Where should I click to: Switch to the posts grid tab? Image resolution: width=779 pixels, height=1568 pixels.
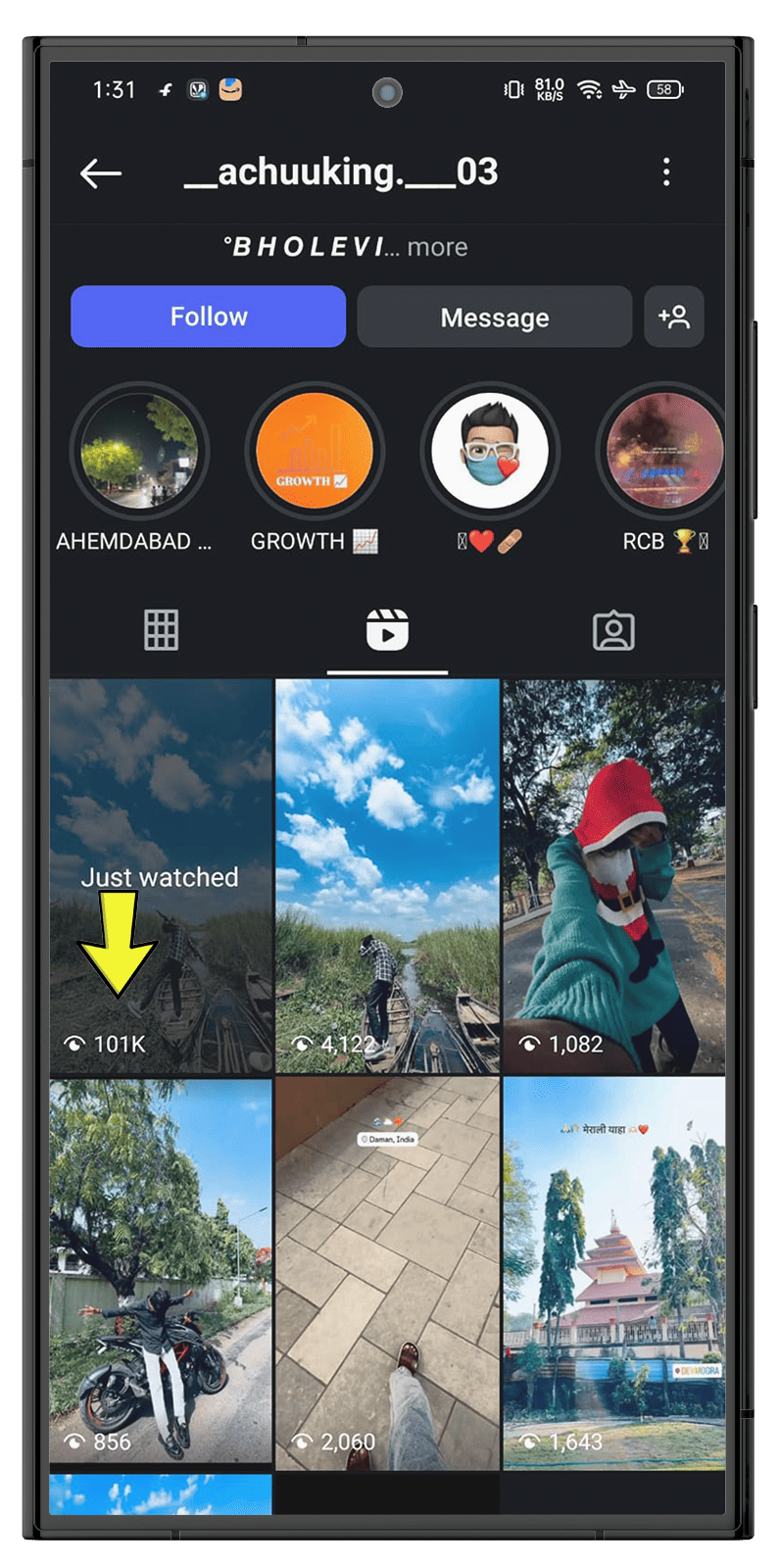[x=162, y=629]
